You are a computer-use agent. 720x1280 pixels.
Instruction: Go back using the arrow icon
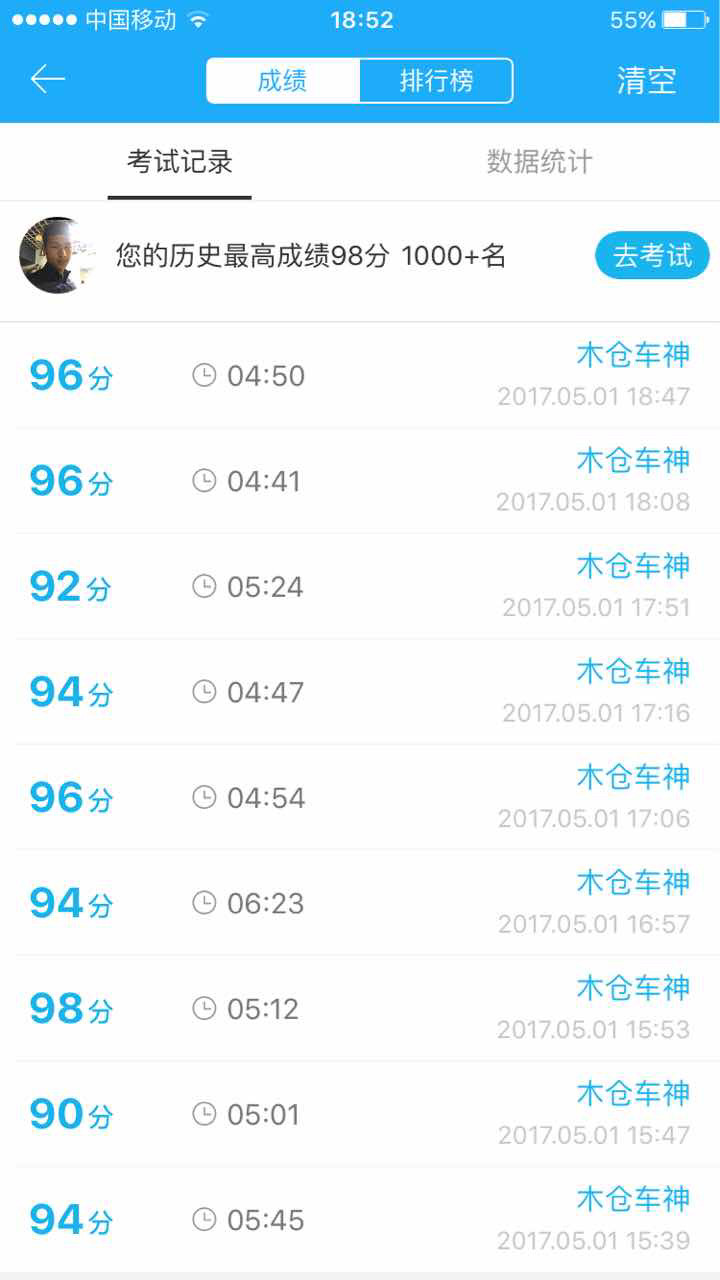47,79
